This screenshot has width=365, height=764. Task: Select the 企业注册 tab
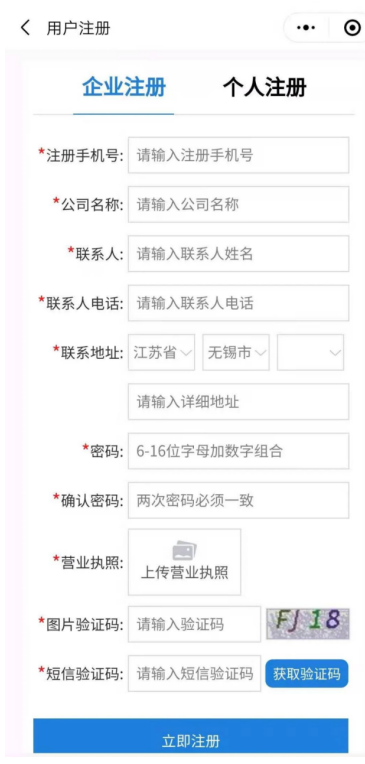tap(124, 88)
